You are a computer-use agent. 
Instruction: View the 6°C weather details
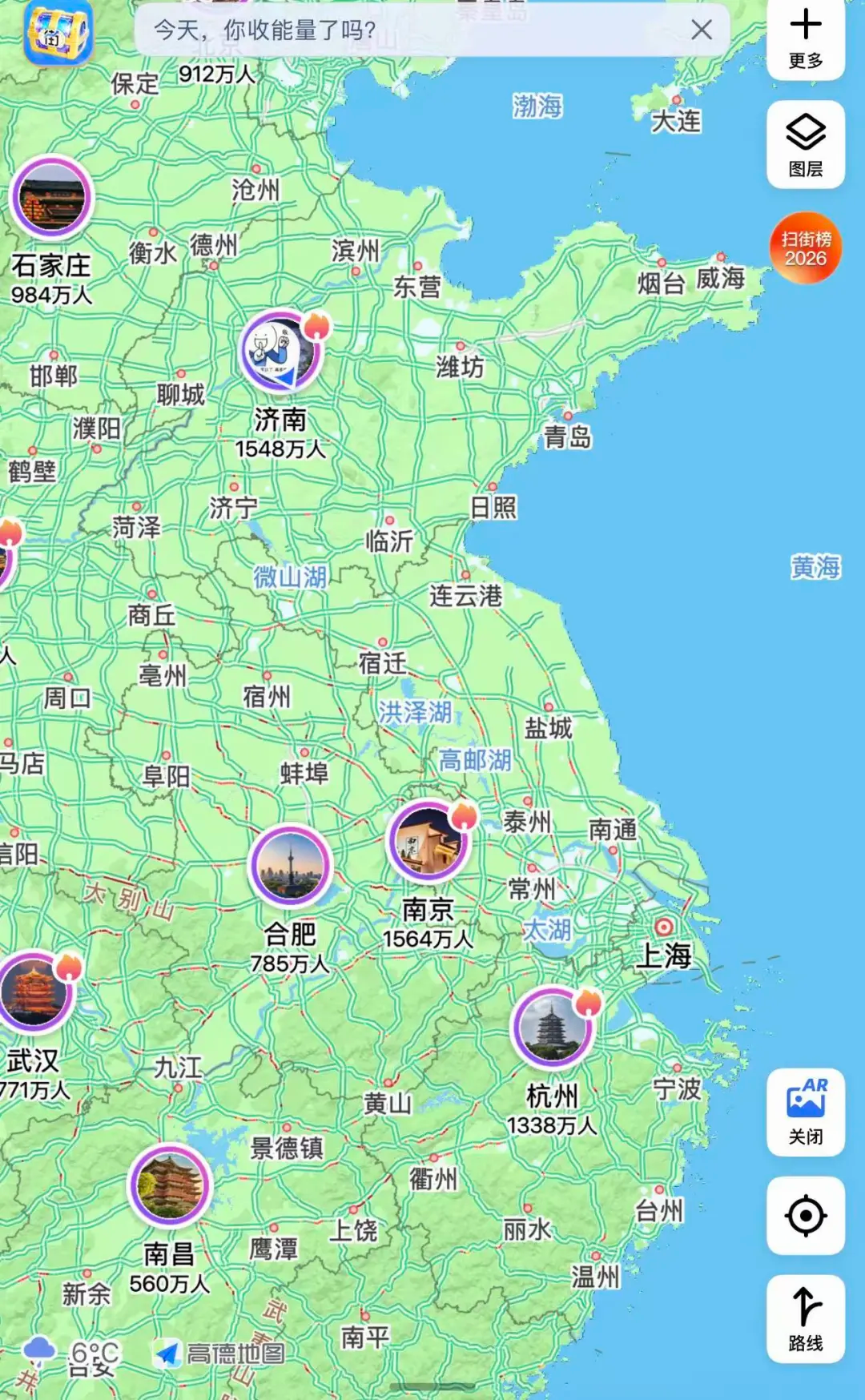(x=76, y=1355)
